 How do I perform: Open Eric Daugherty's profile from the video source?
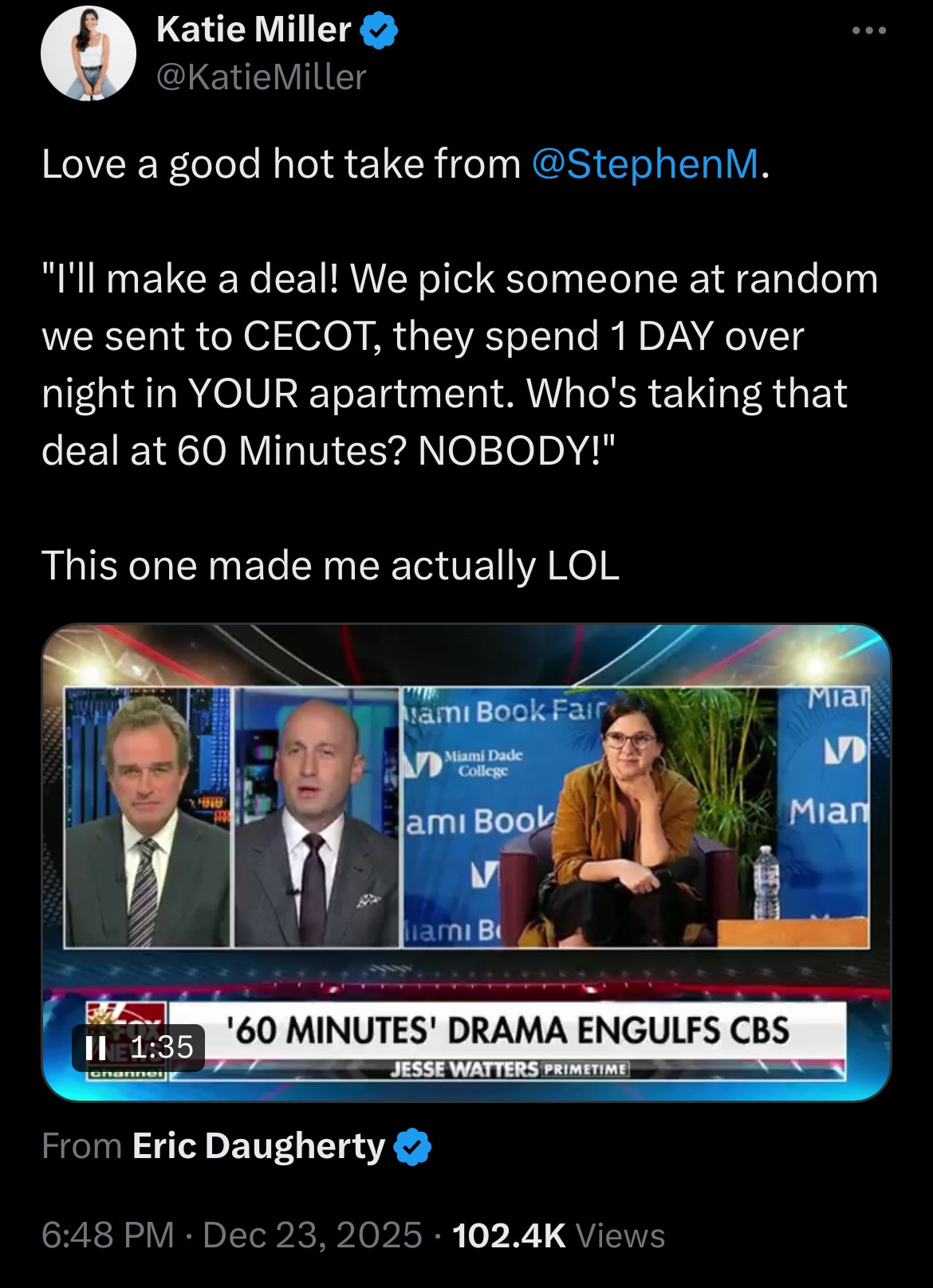tap(258, 1146)
